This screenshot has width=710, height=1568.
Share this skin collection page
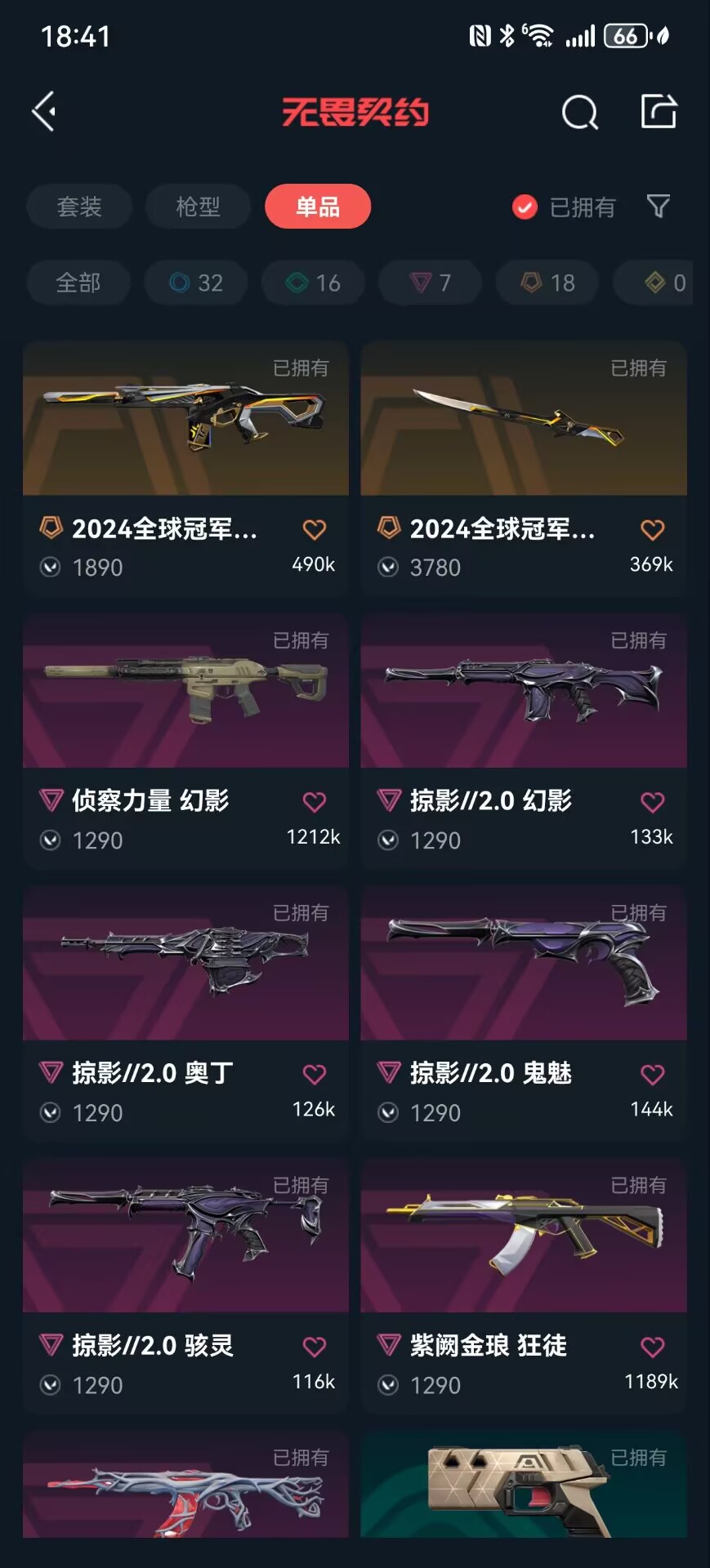[658, 112]
